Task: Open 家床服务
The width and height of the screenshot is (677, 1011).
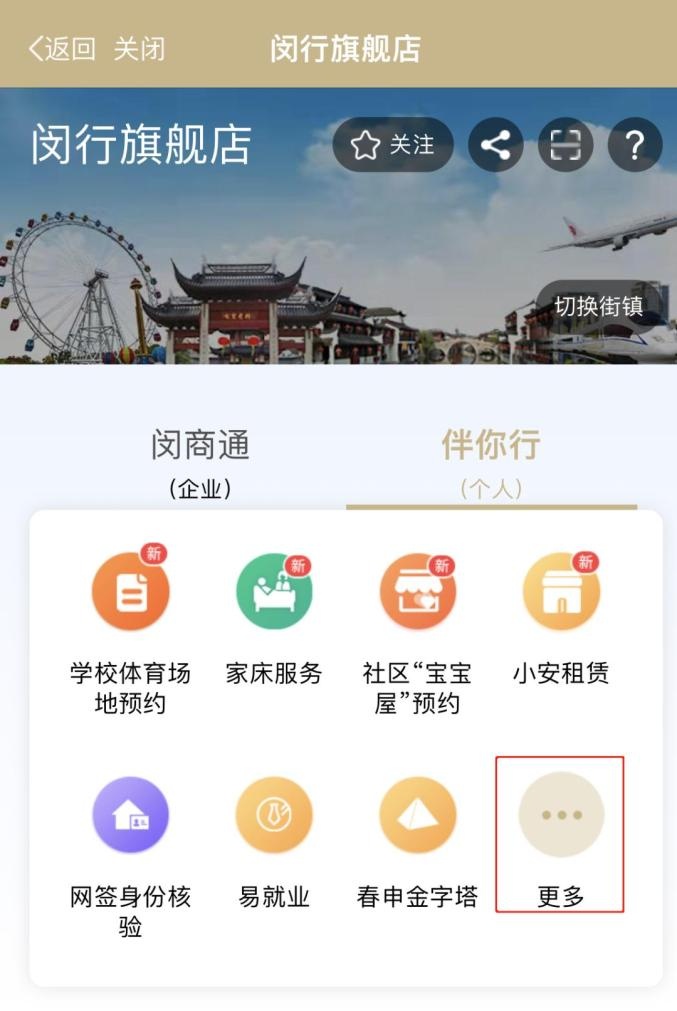Action: coord(274,620)
